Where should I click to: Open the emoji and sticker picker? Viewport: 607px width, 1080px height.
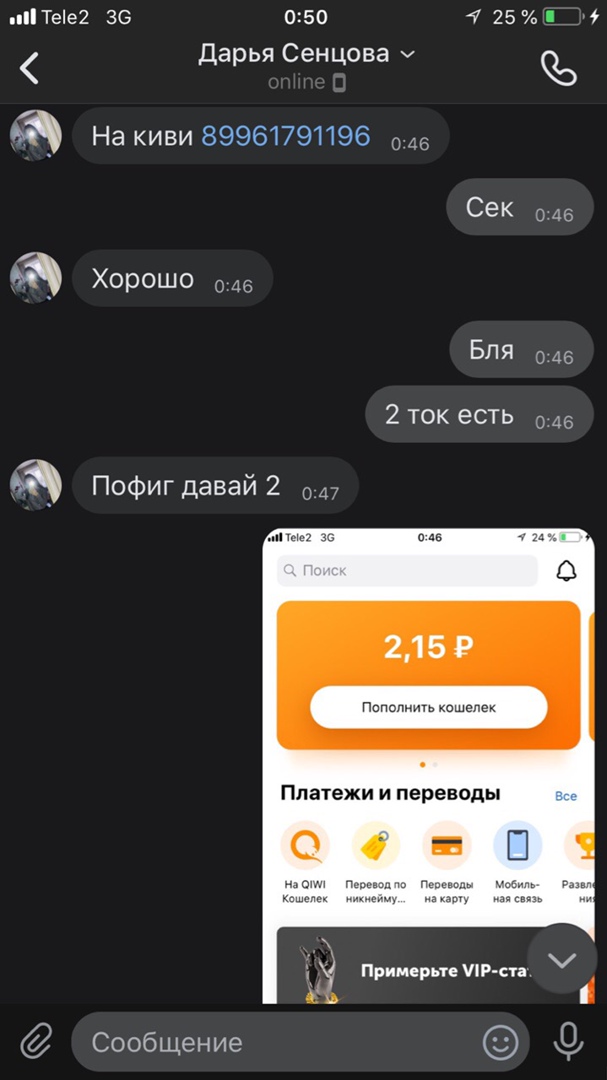click(501, 1042)
